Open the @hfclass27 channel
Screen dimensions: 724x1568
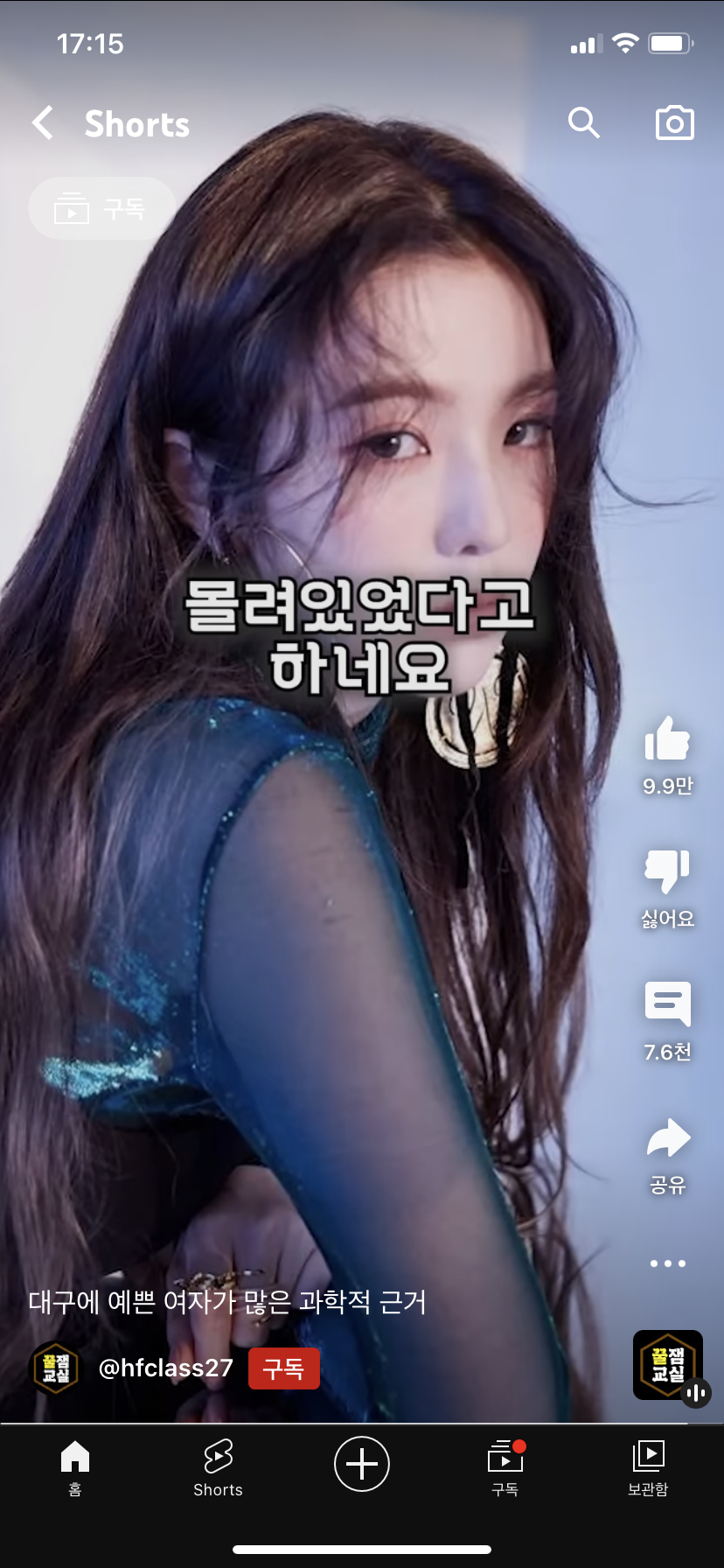[x=165, y=1368]
